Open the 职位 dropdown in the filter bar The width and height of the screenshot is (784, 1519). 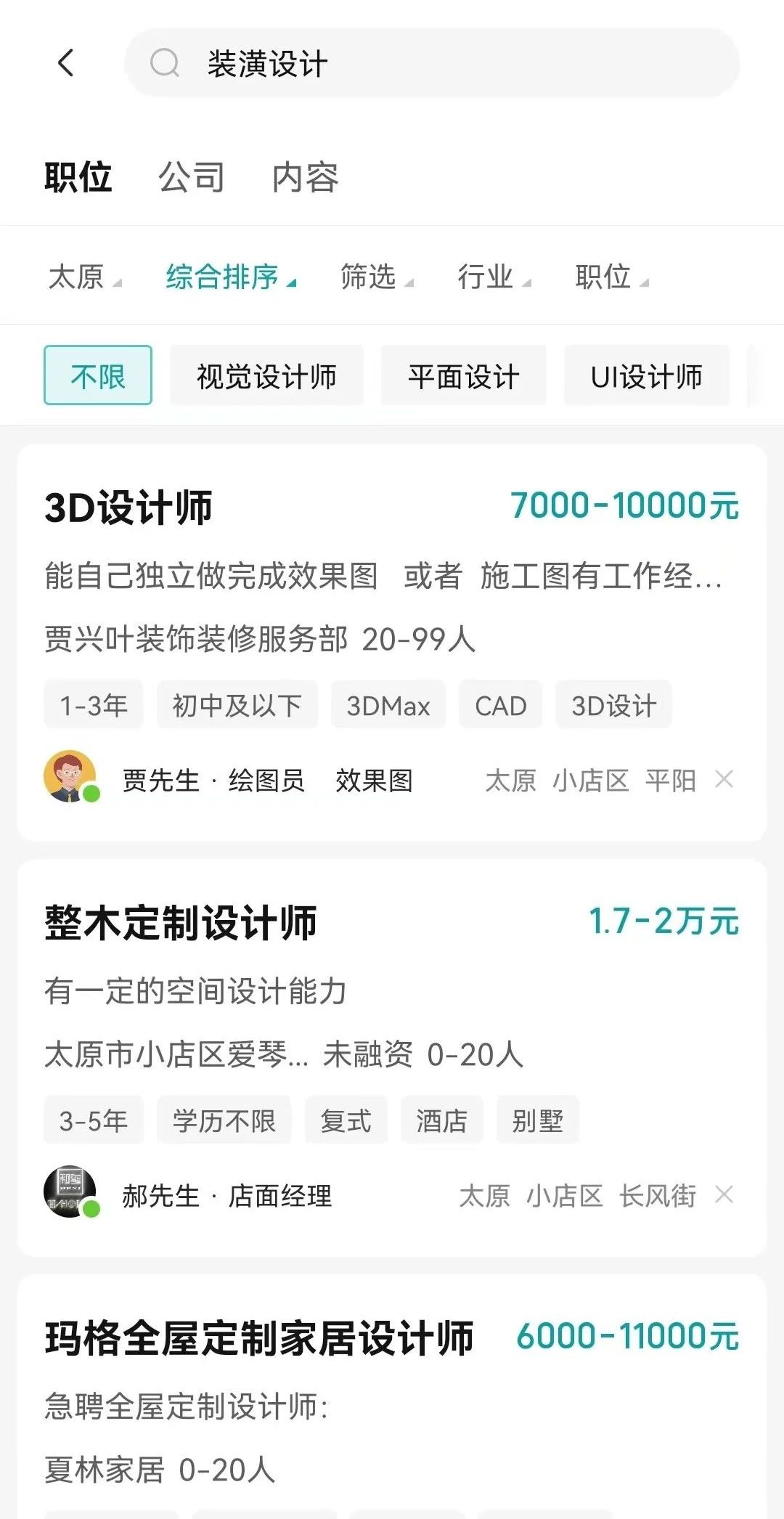pyautogui.click(x=611, y=277)
